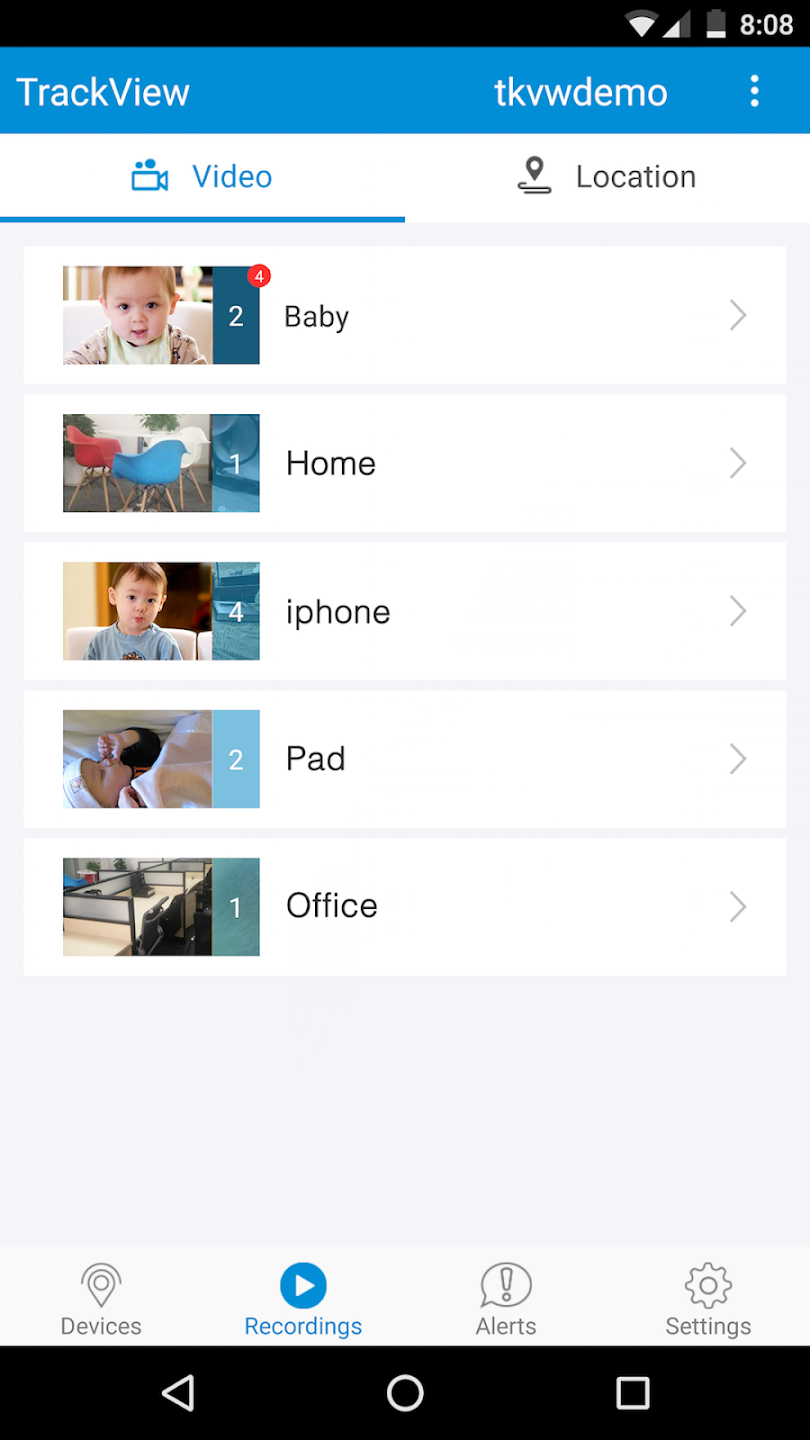
Task: Switch to the Location tab
Action: click(x=607, y=177)
